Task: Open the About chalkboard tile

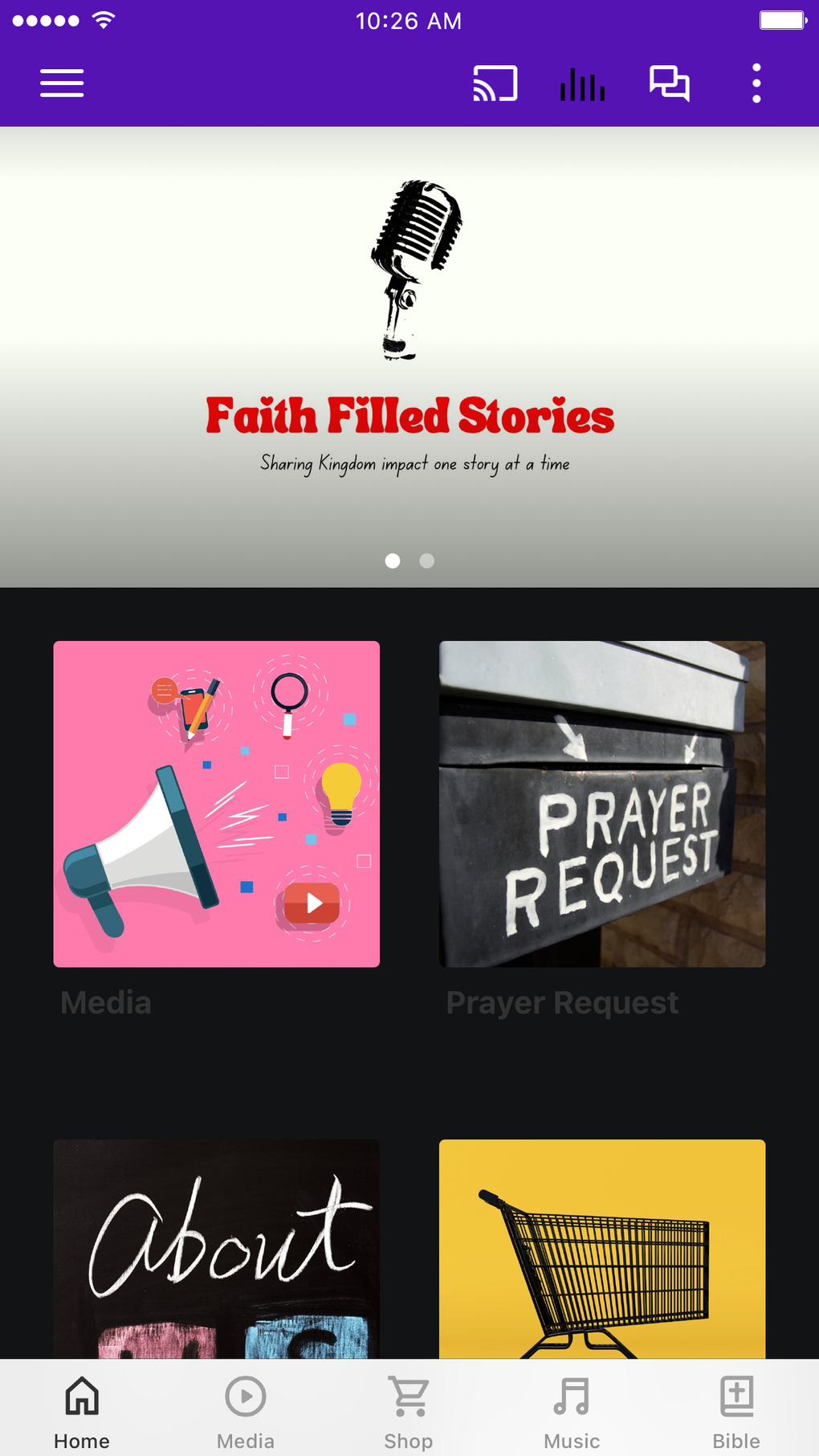Action: click(x=217, y=1249)
